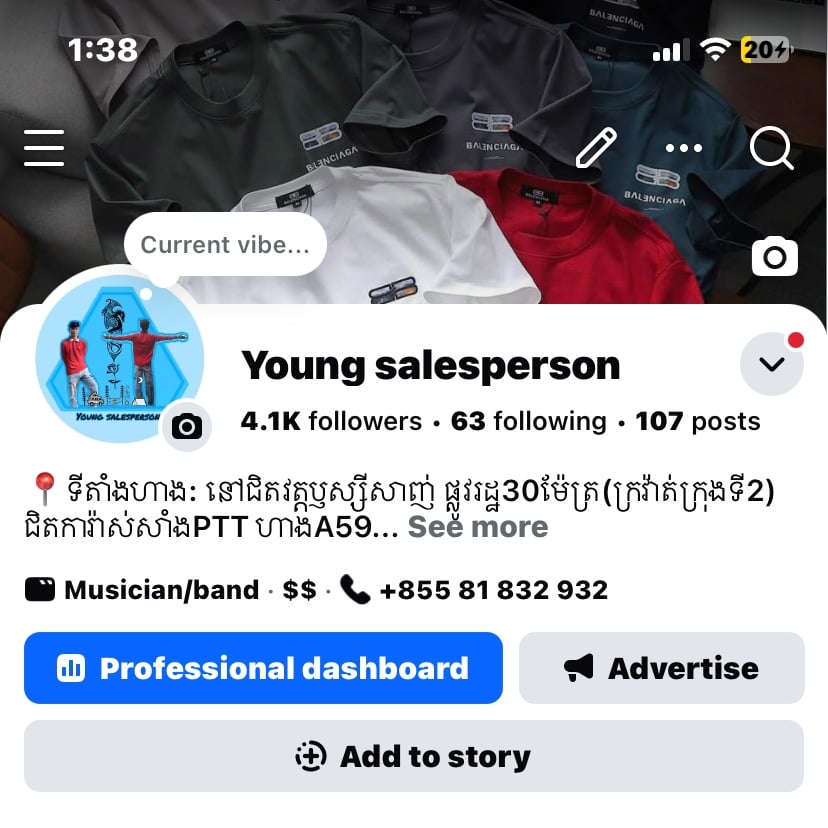Viewport: 828px width, 828px height.
Task: Call the number +855 81 832 932
Action: (494, 590)
